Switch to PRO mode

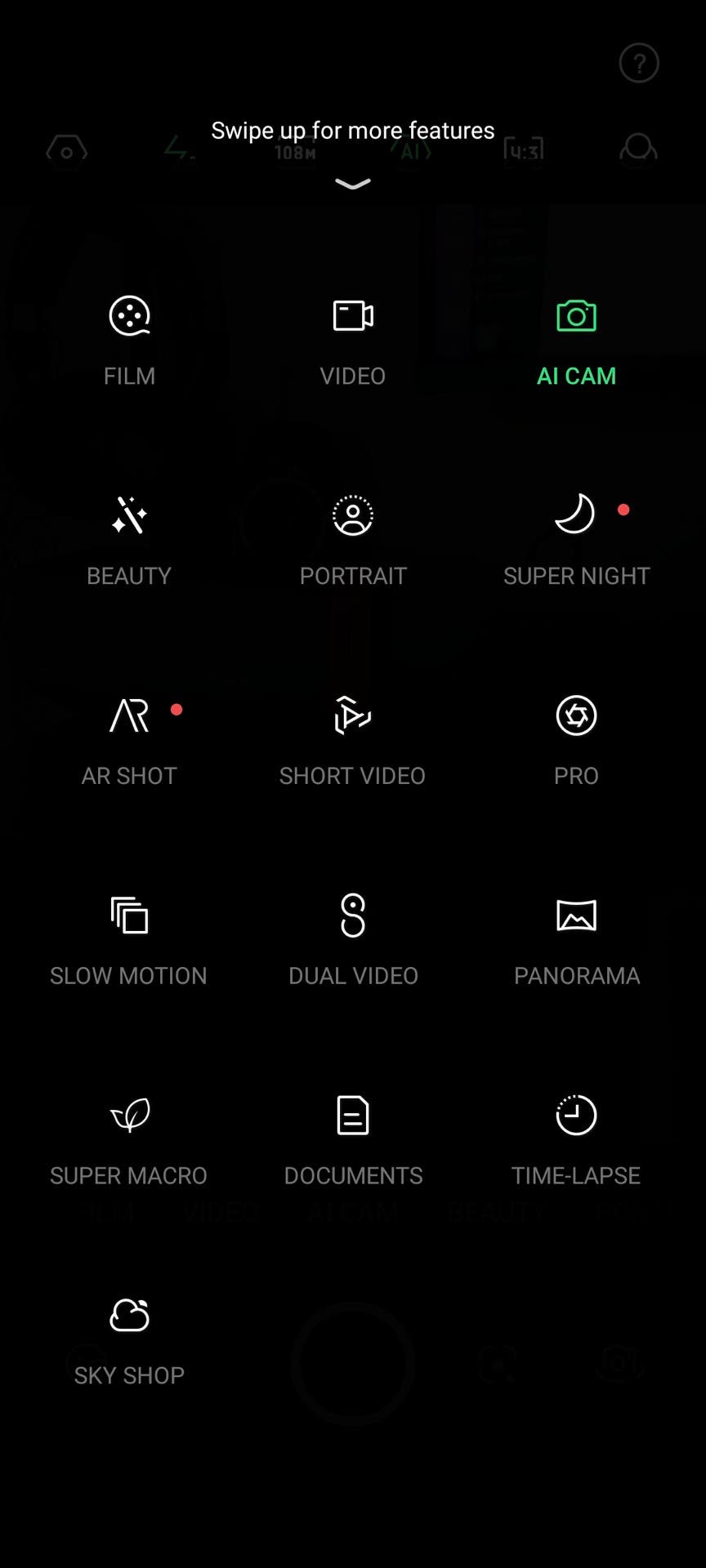click(x=576, y=741)
